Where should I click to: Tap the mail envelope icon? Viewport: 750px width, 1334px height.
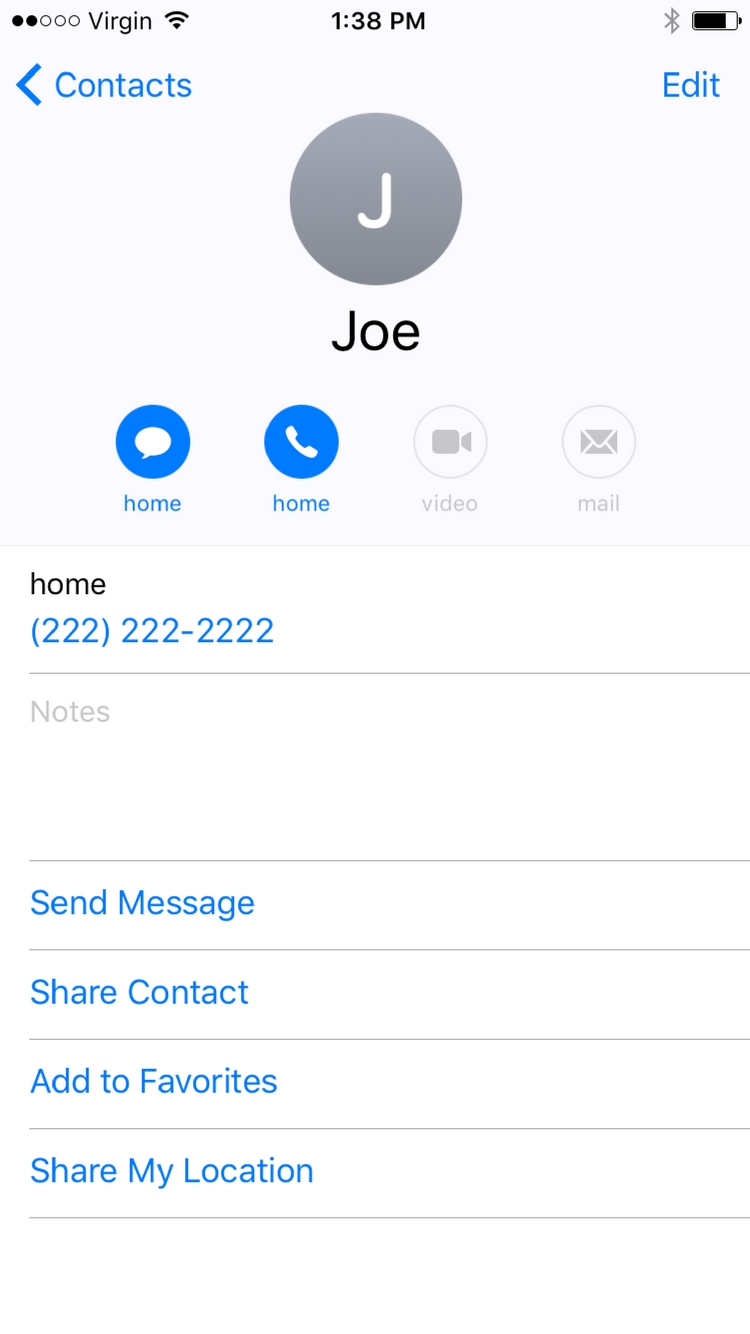point(598,441)
